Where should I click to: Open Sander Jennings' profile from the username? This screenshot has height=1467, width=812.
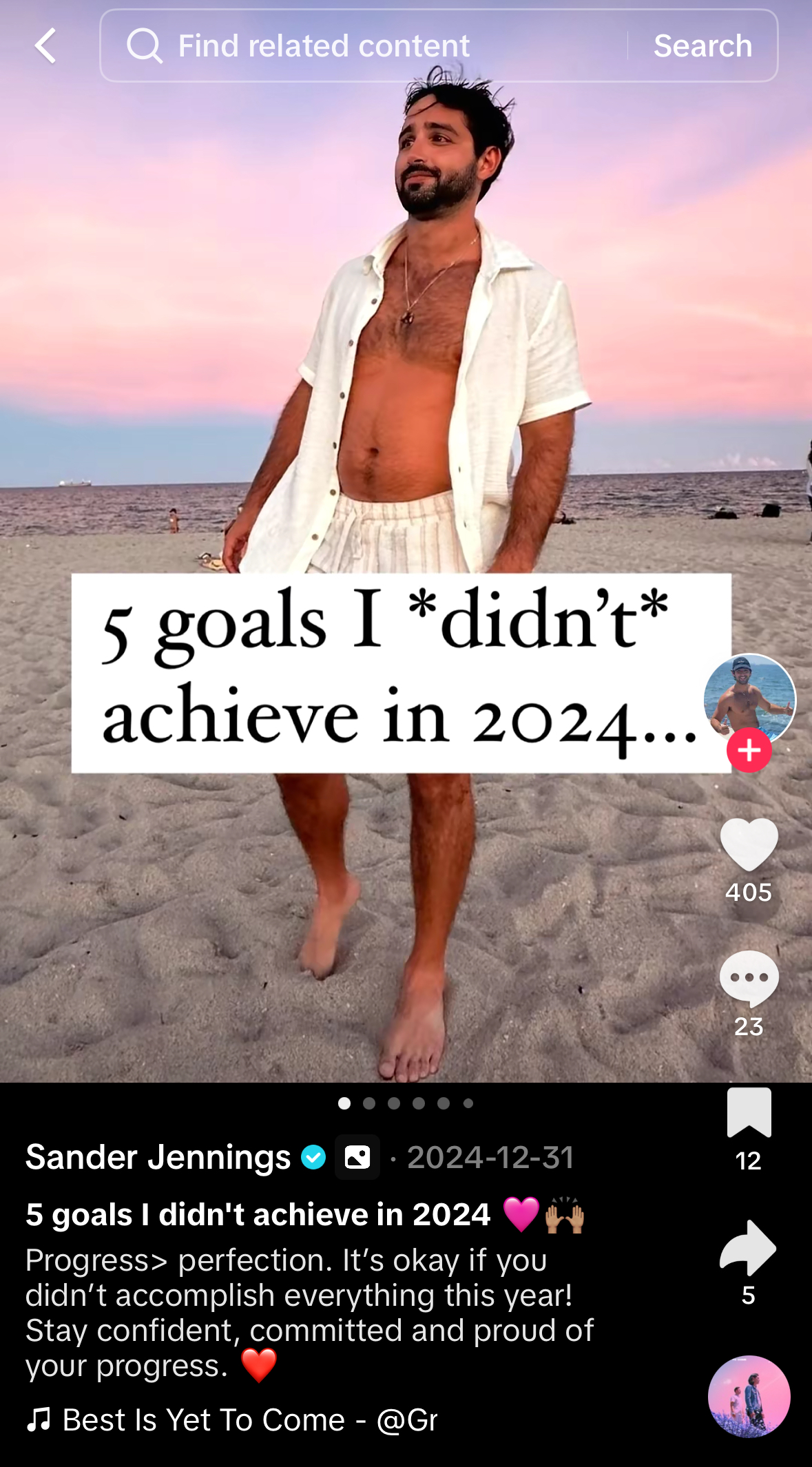(158, 1157)
